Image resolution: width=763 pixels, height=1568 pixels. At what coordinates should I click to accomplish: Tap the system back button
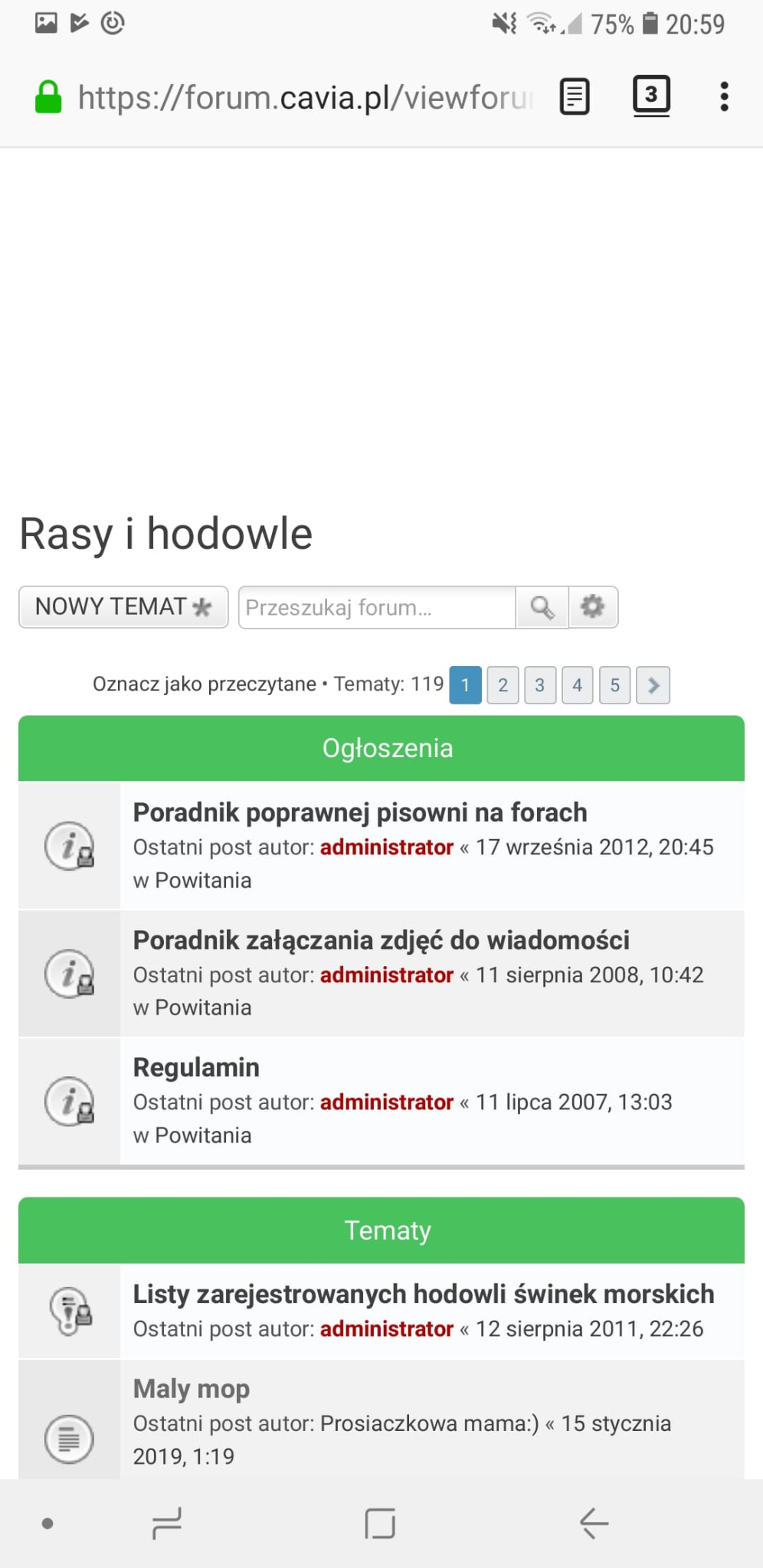click(594, 1523)
